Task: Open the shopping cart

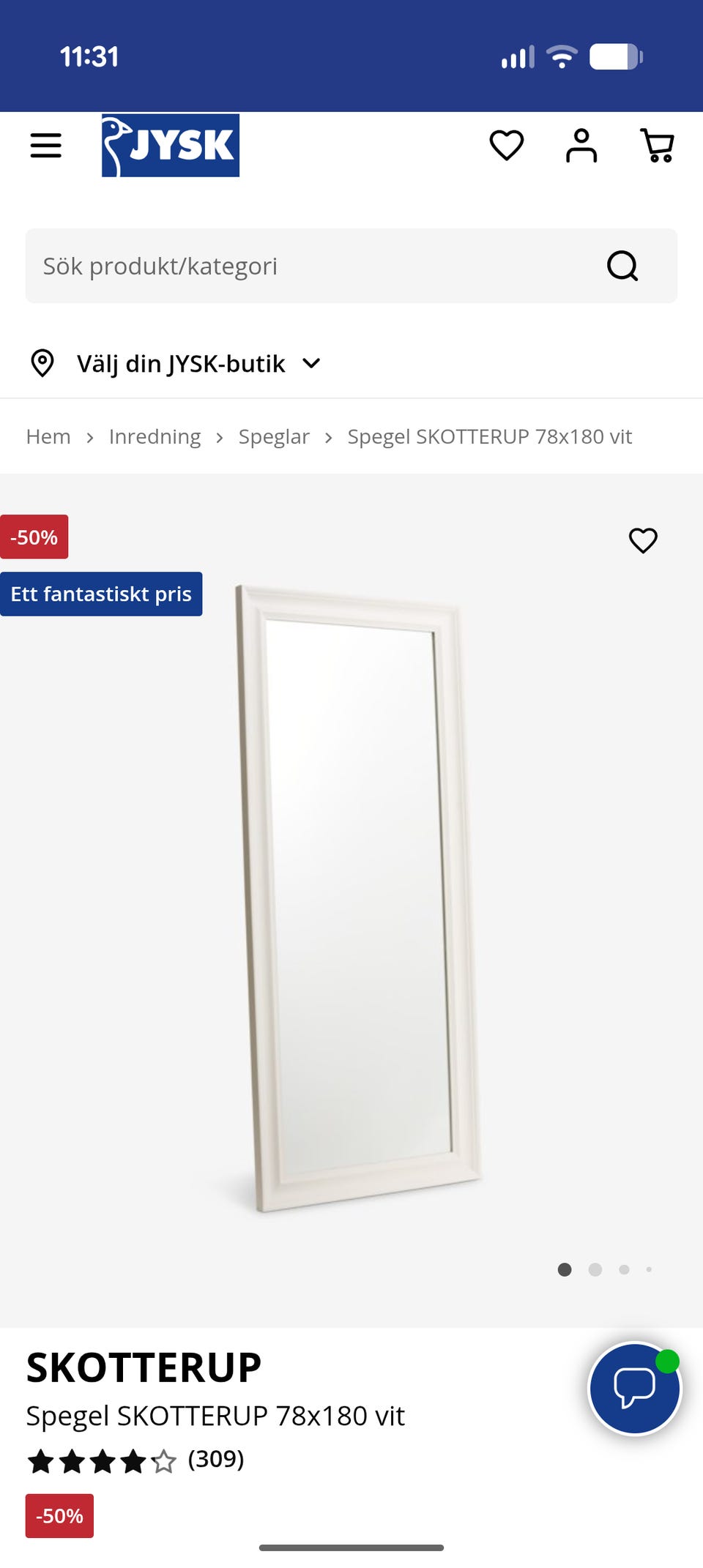Action: point(658,145)
